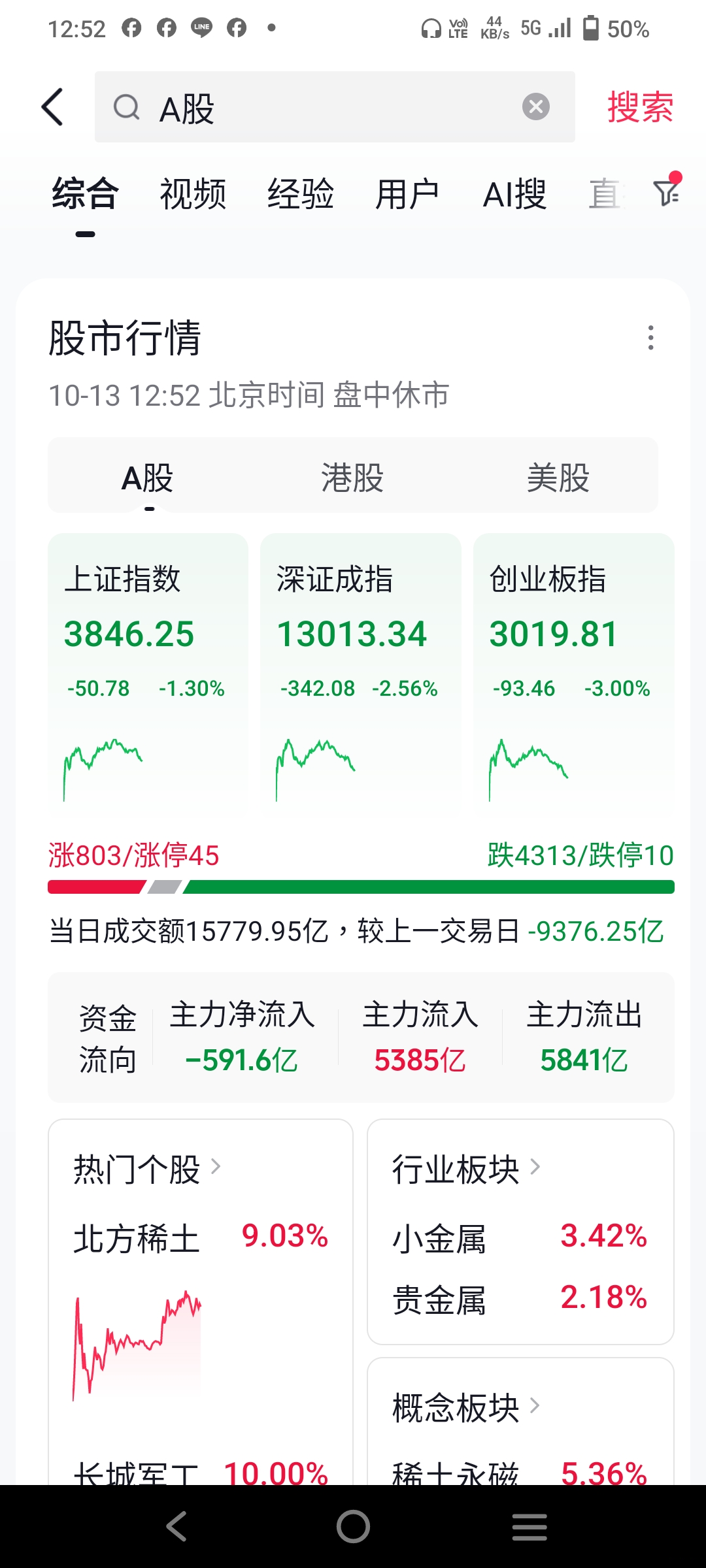The height and width of the screenshot is (1568, 706).
Task: Focus the search field containing A股
Action: 335,106
